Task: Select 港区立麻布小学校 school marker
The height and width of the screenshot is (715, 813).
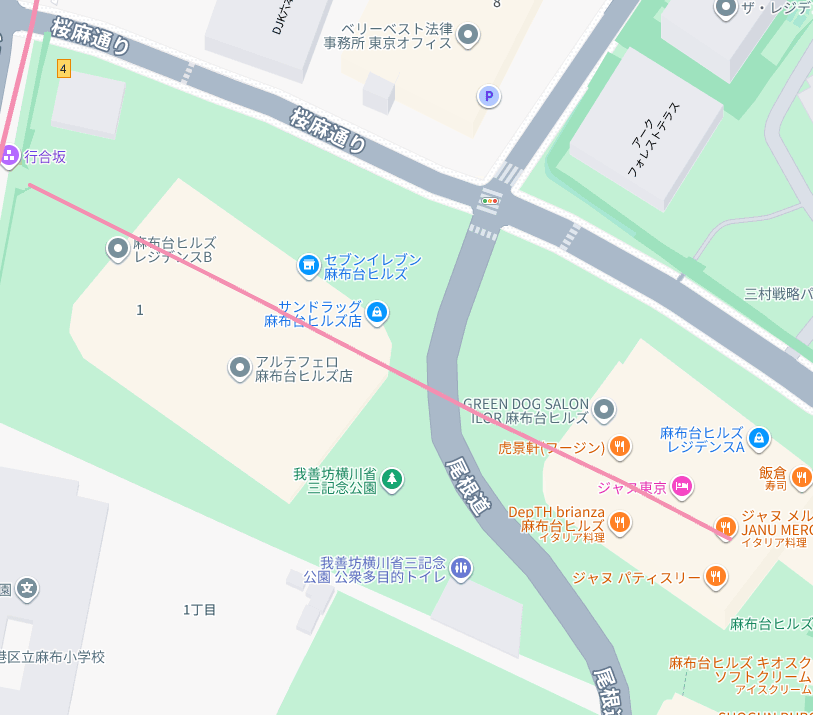Action: (x=27, y=589)
